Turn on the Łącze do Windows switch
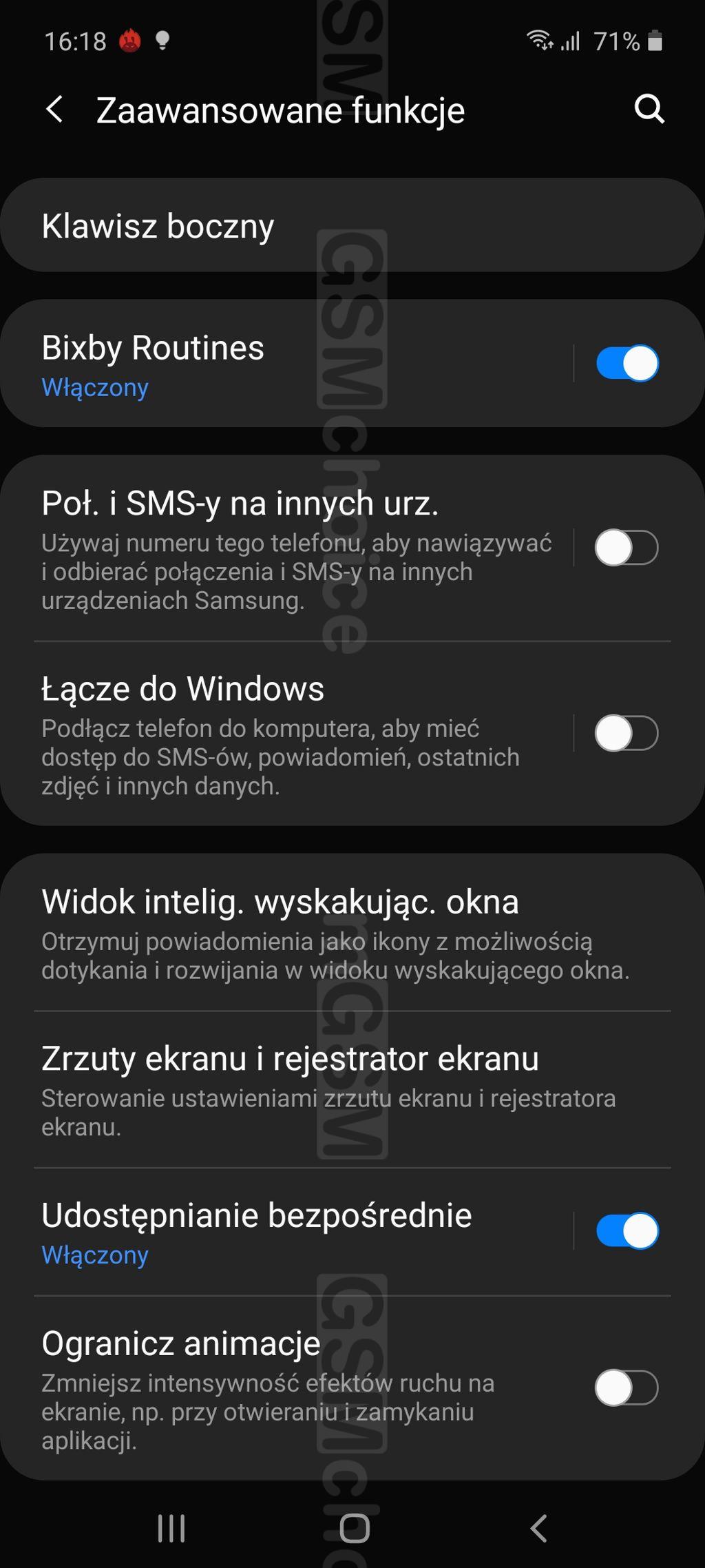This screenshot has height=1568, width=705. pos(627,733)
